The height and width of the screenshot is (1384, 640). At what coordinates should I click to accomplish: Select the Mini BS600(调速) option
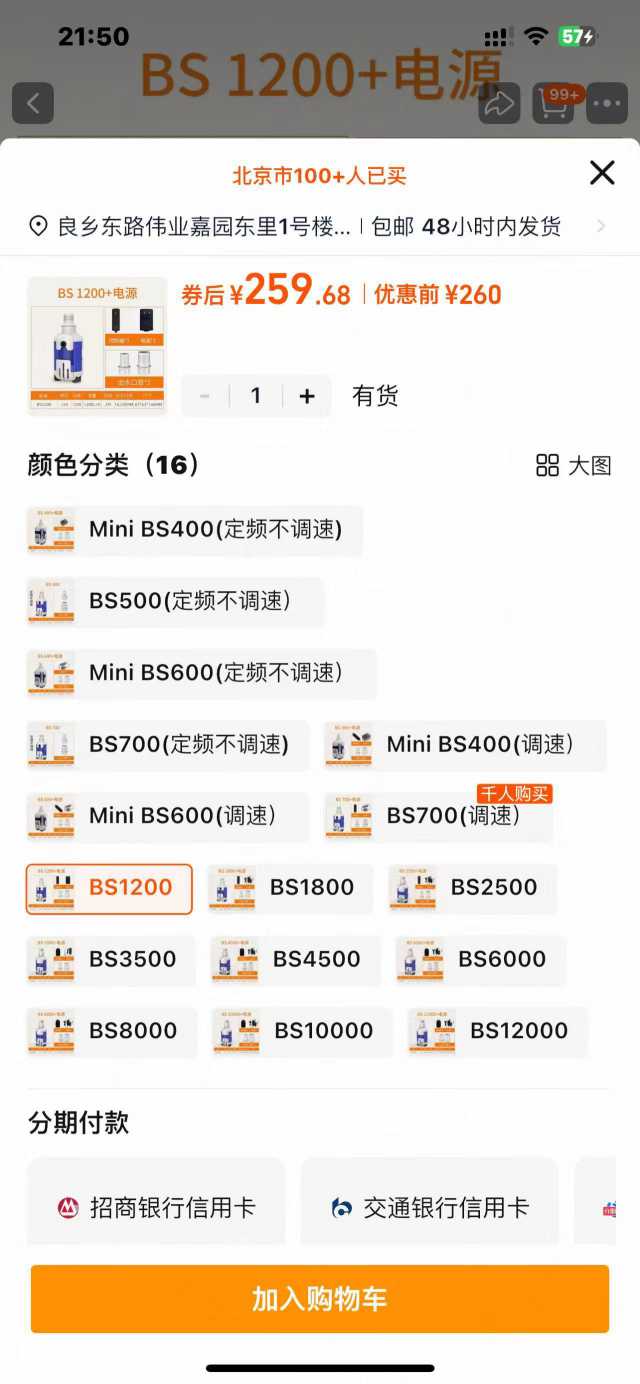168,816
